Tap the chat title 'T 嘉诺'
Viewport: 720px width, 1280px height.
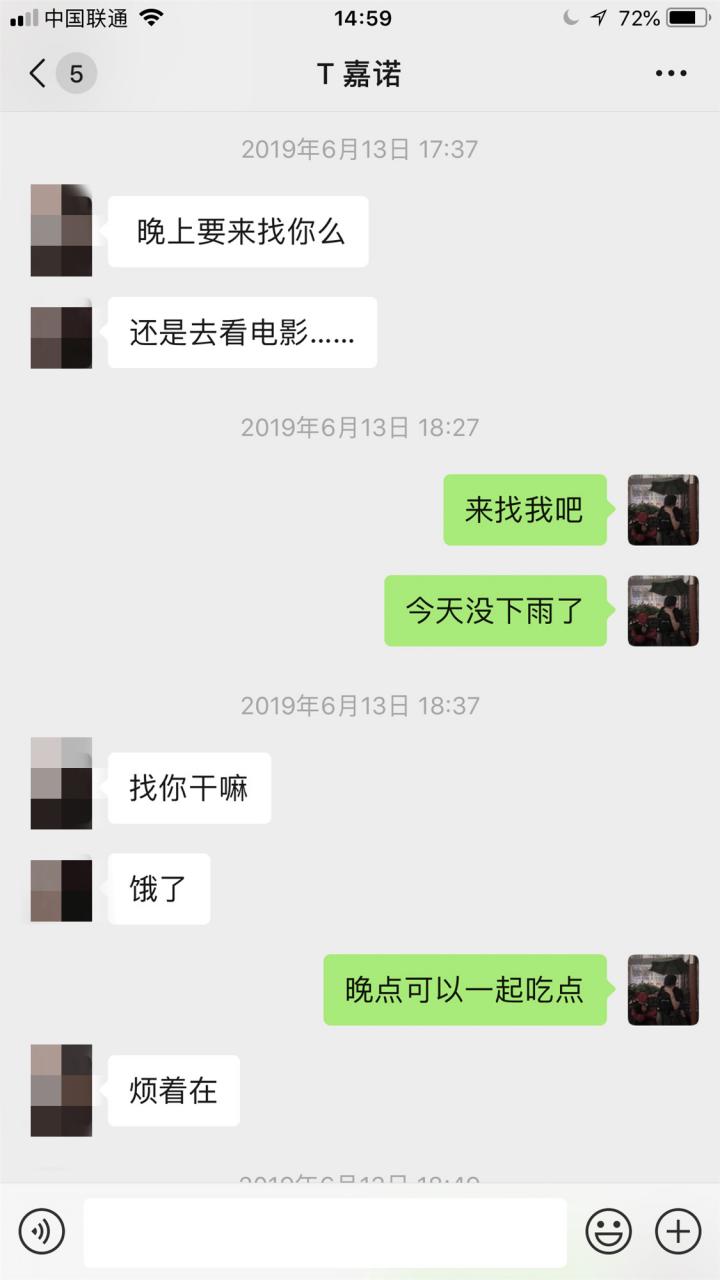(360, 73)
